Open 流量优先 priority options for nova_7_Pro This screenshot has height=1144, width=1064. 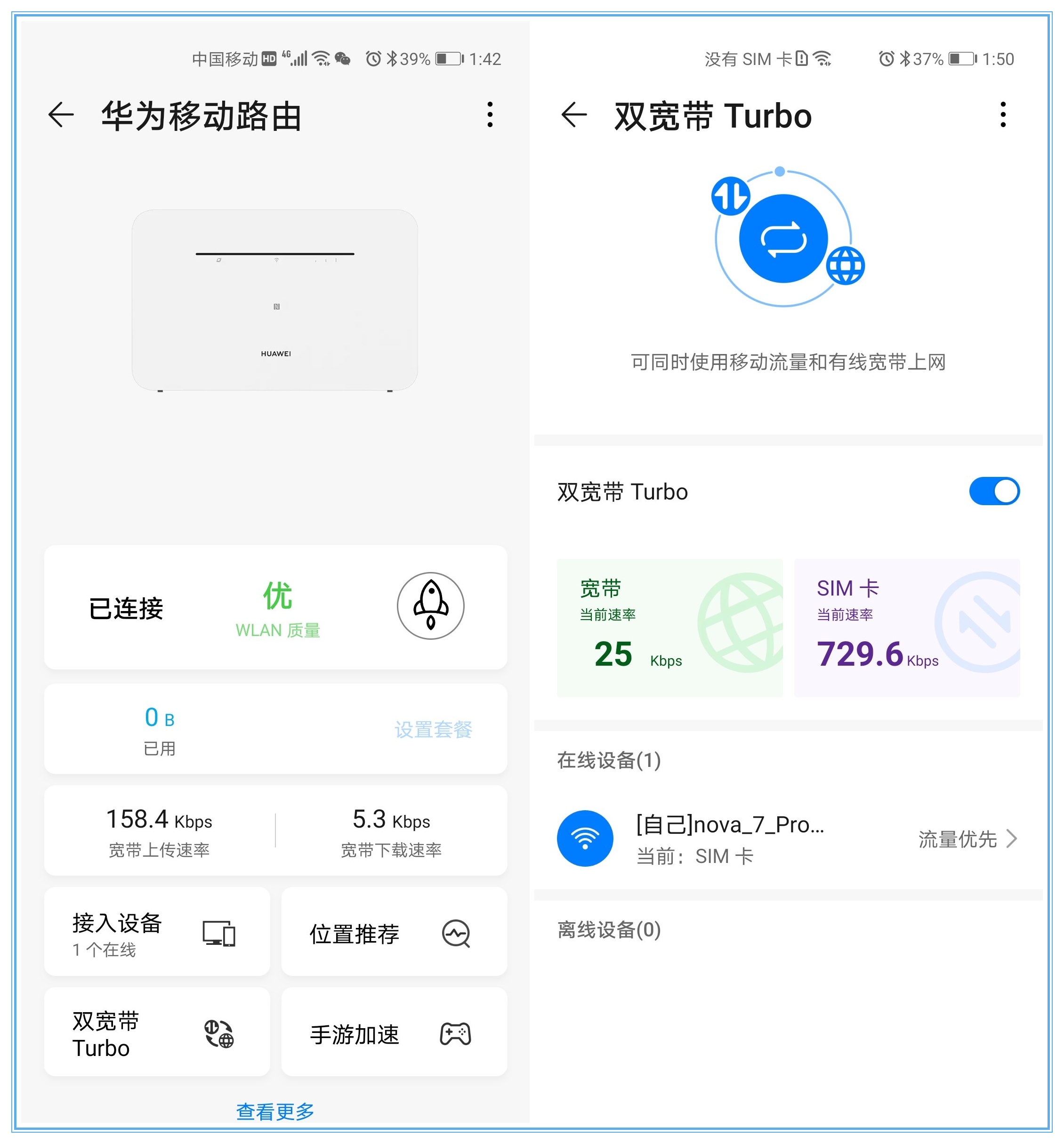pos(967,839)
